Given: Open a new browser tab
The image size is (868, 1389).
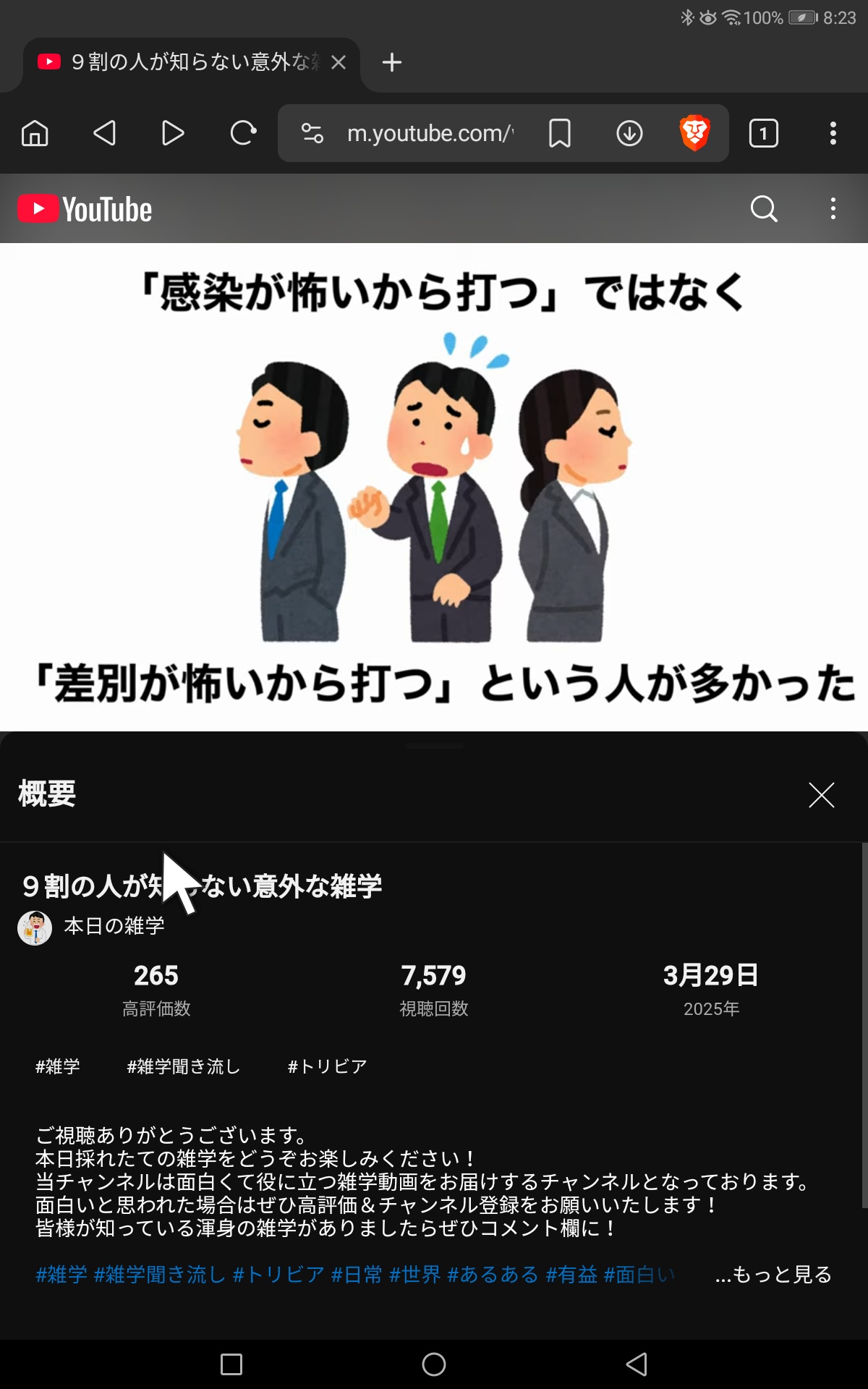Looking at the screenshot, I should [391, 62].
